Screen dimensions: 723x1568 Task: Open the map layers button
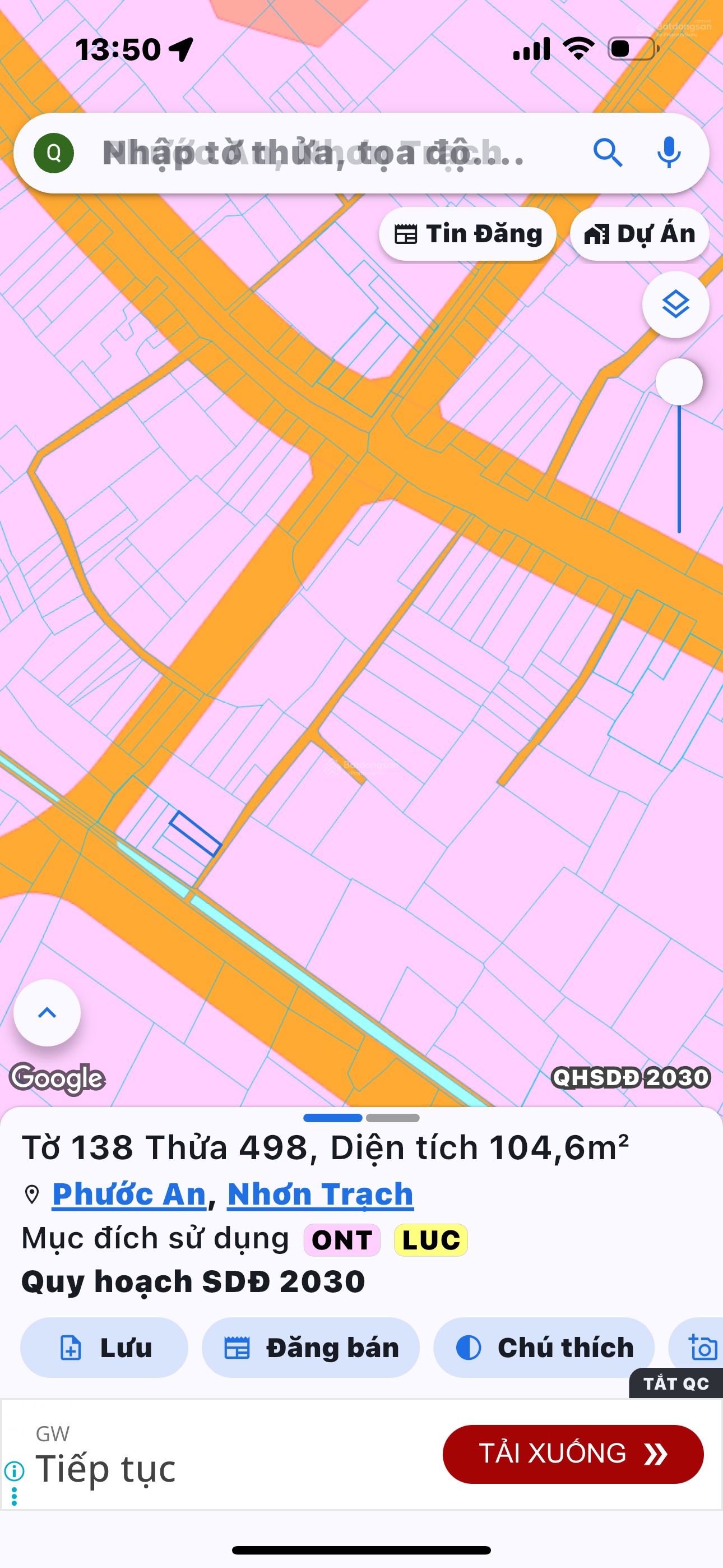point(675,304)
